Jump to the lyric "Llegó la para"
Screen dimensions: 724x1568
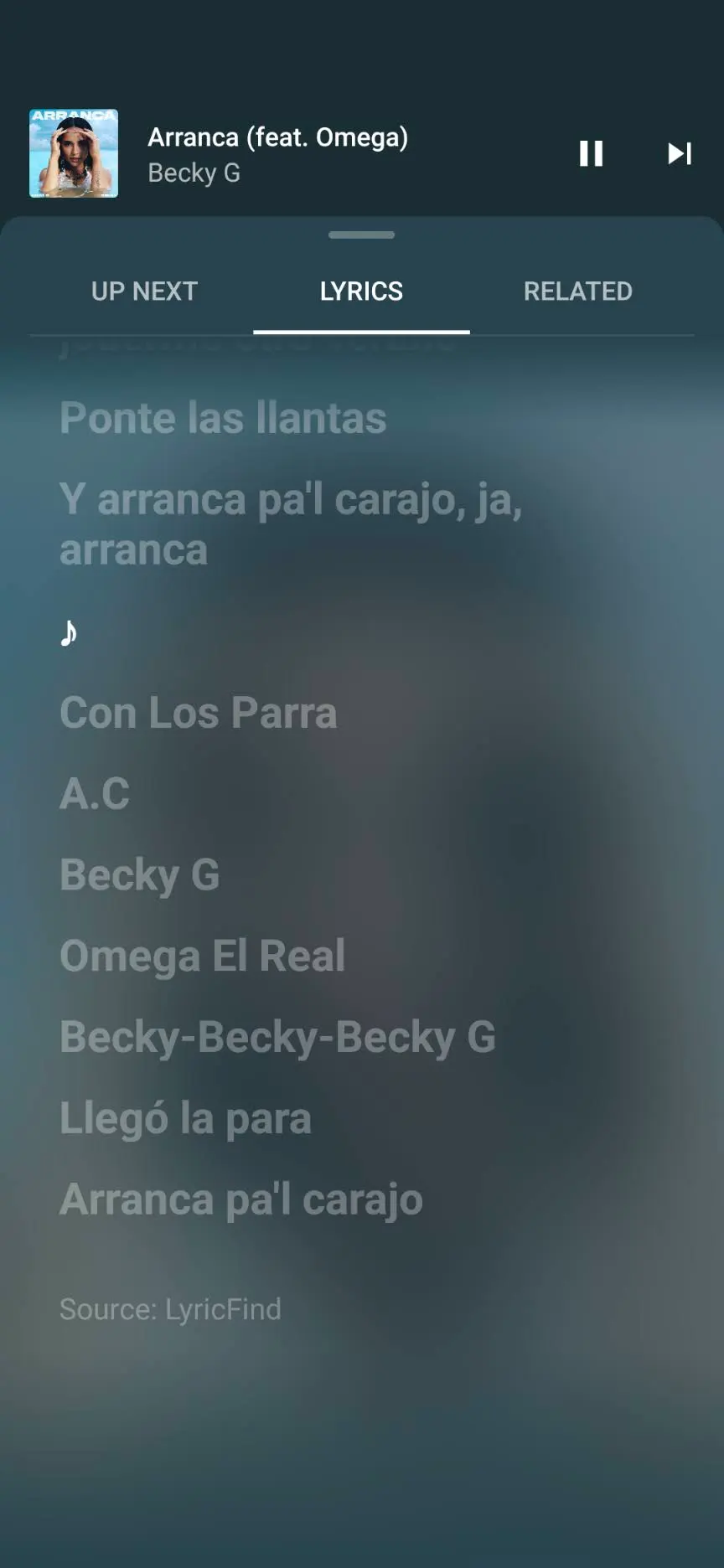185,1118
